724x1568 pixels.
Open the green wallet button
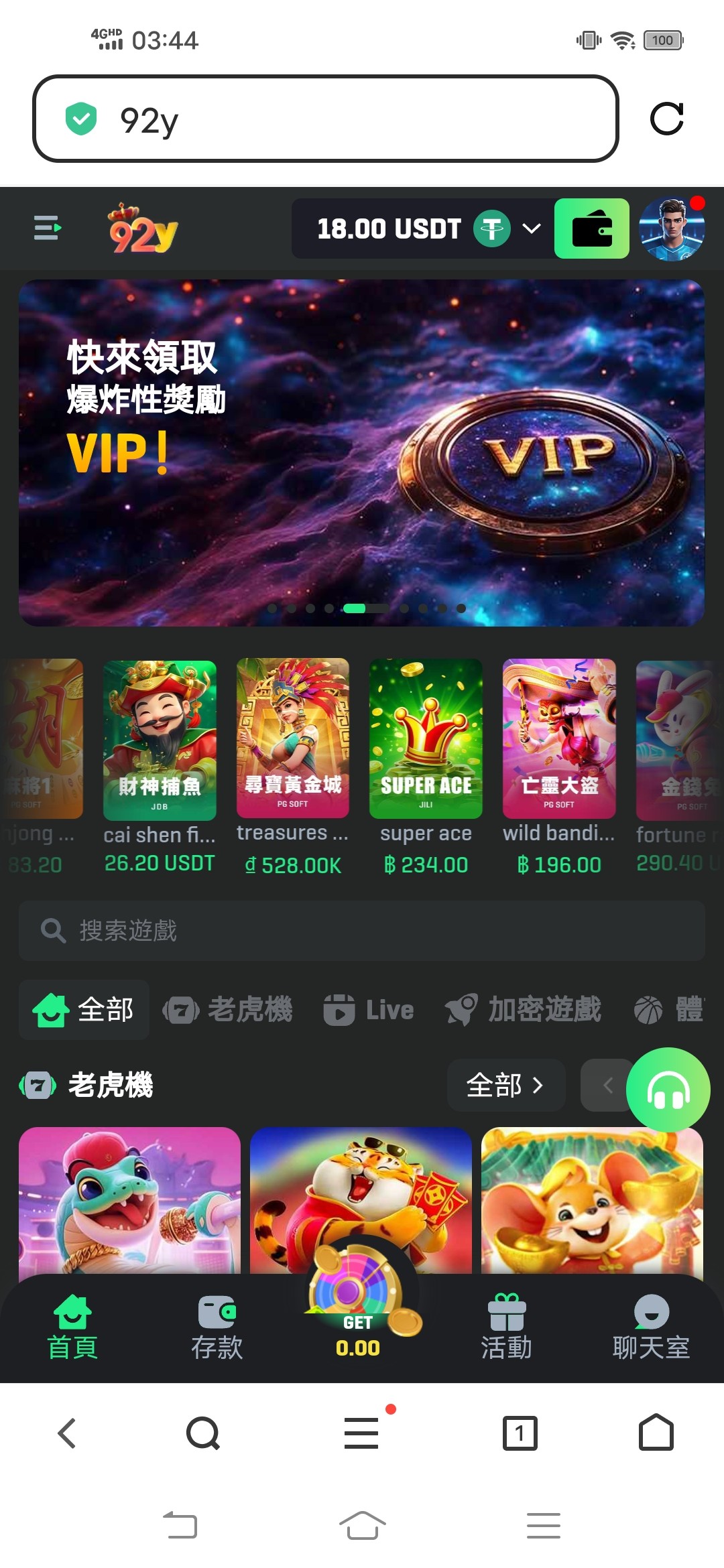591,228
